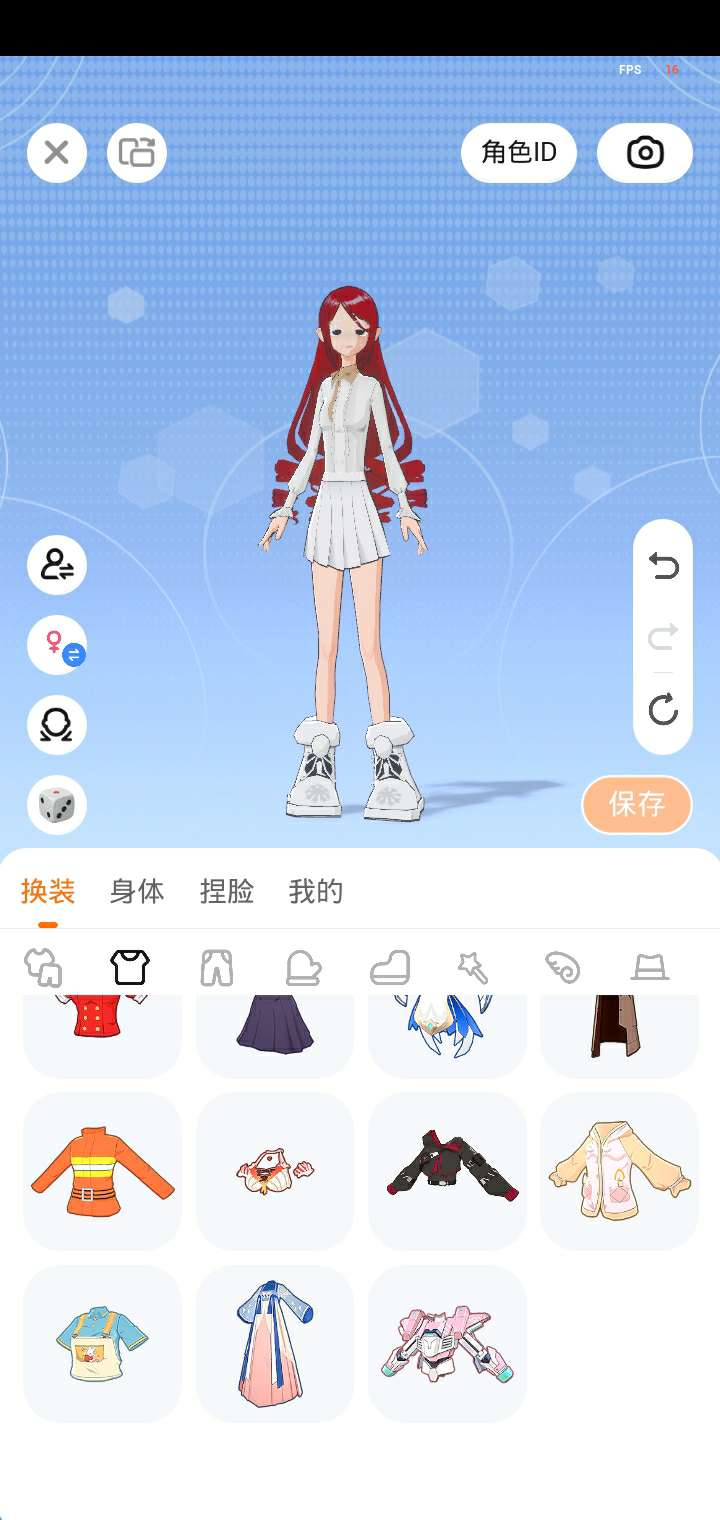This screenshot has width=720, height=1520.
Task: Close the avatar editor with the X button
Action: 57,153
